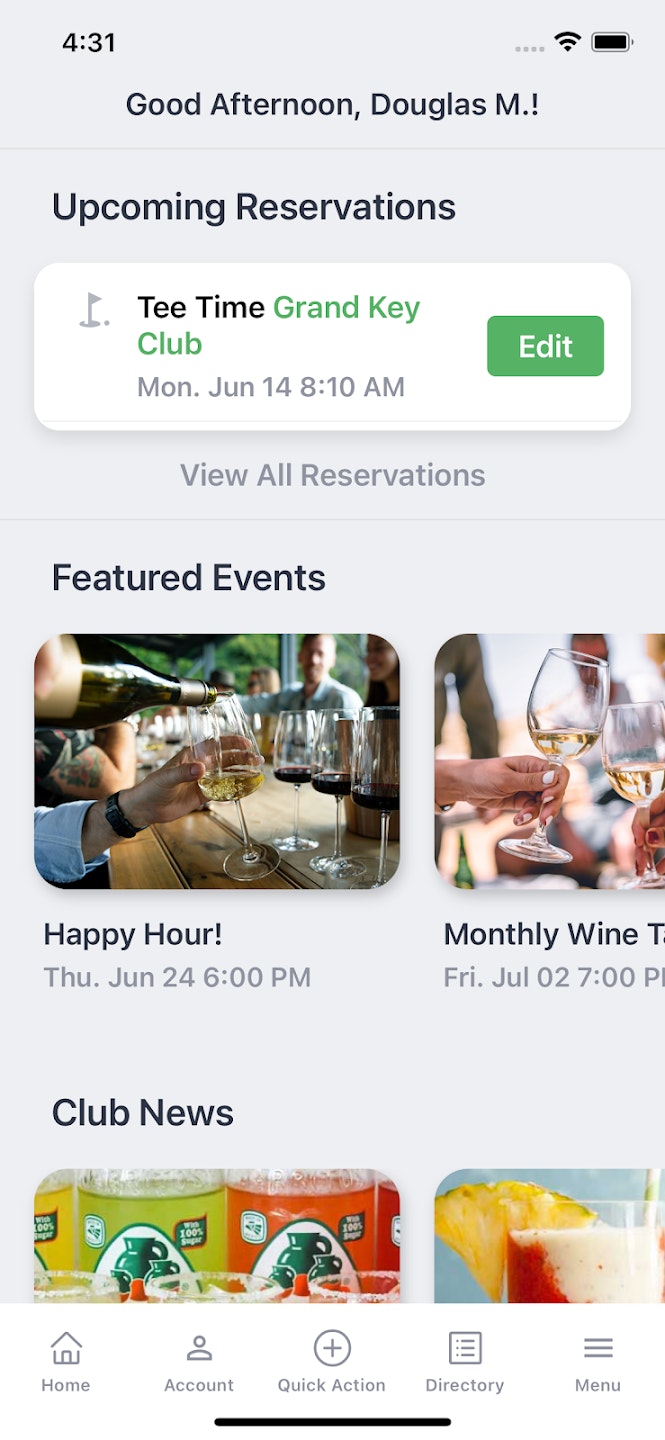Screen dimensions: 665x1440
Task: Switch to the Directory tab
Action: (x=465, y=1362)
